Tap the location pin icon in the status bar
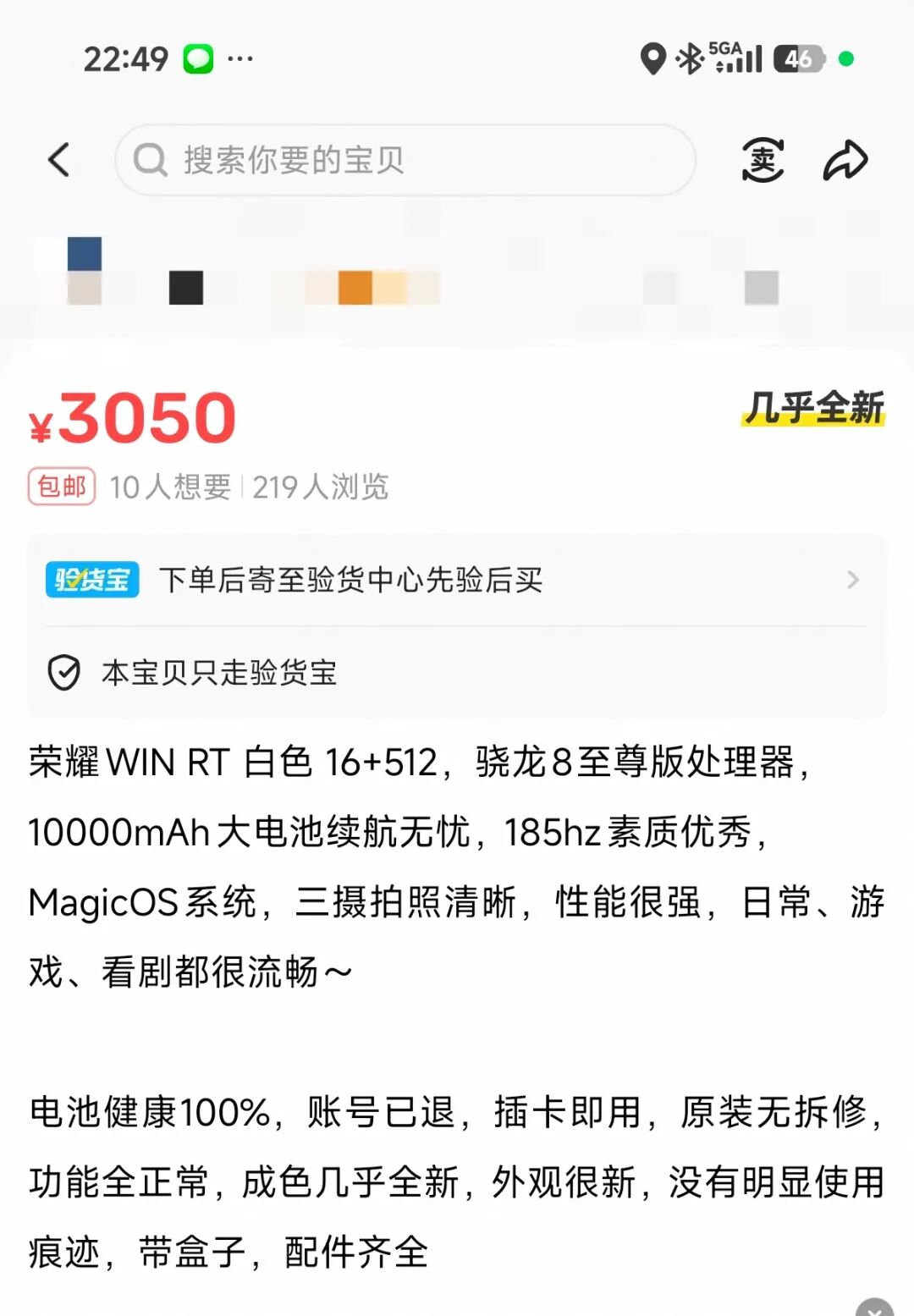914x1316 pixels. tap(652, 60)
